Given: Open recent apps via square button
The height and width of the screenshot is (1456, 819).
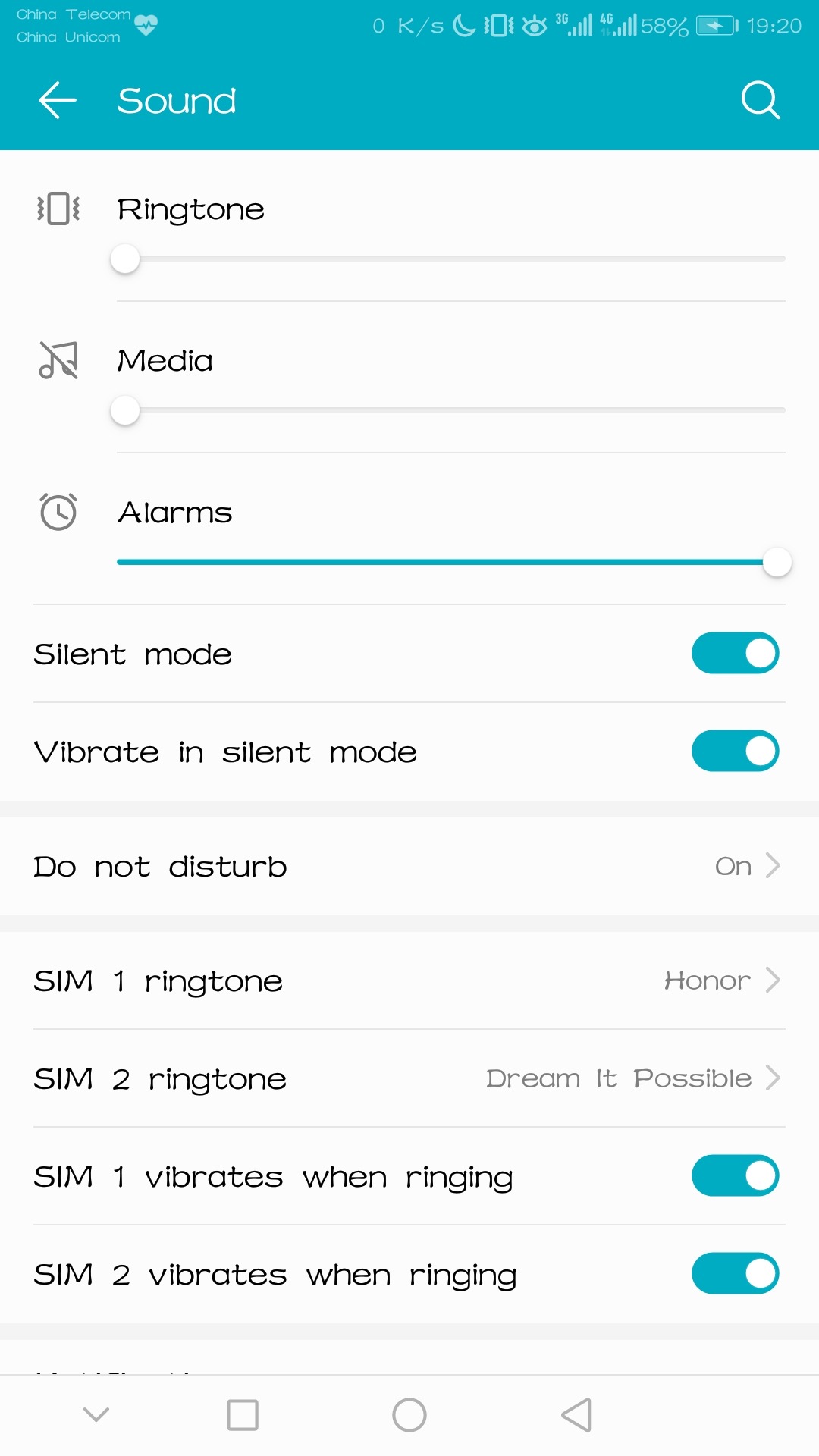Looking at the screenshot, I should click(243, 1415).
